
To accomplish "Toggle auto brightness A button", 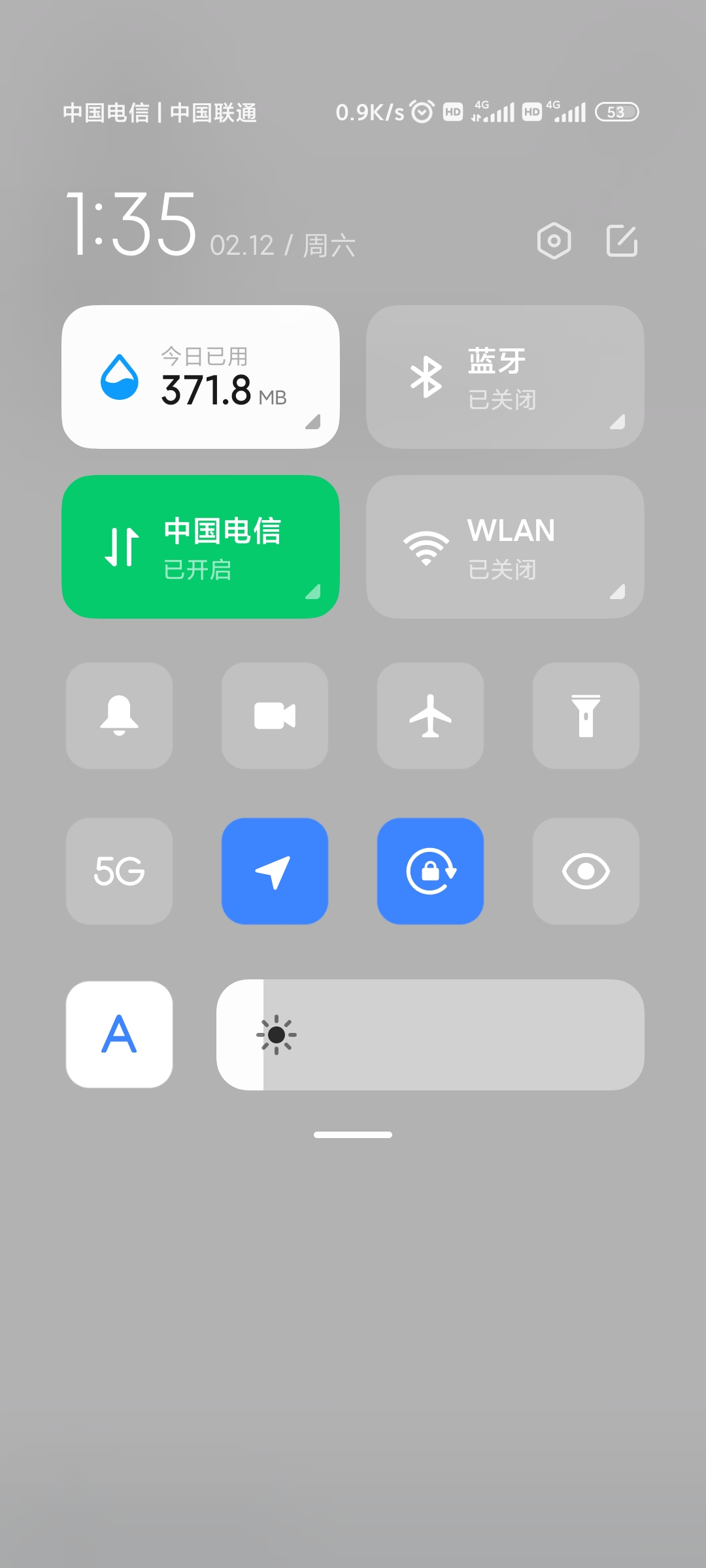I will tap(120, 1035).
